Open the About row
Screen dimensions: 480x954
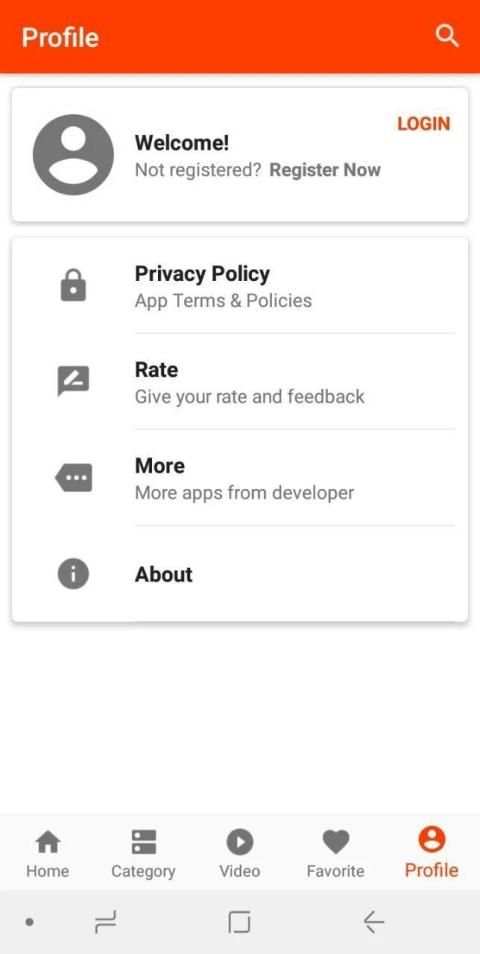tap(240, 574)
